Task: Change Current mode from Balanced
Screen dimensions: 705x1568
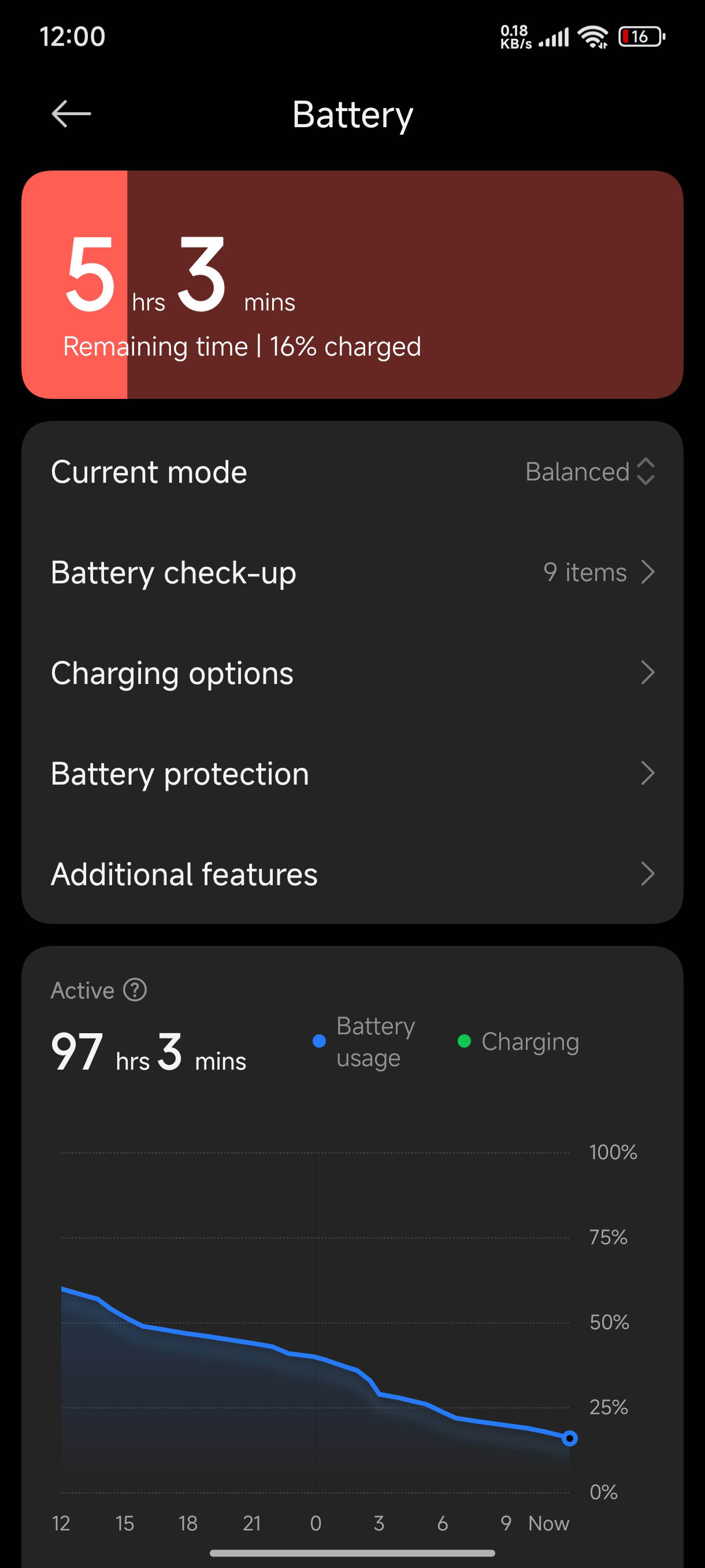Action: coord(352,472)
